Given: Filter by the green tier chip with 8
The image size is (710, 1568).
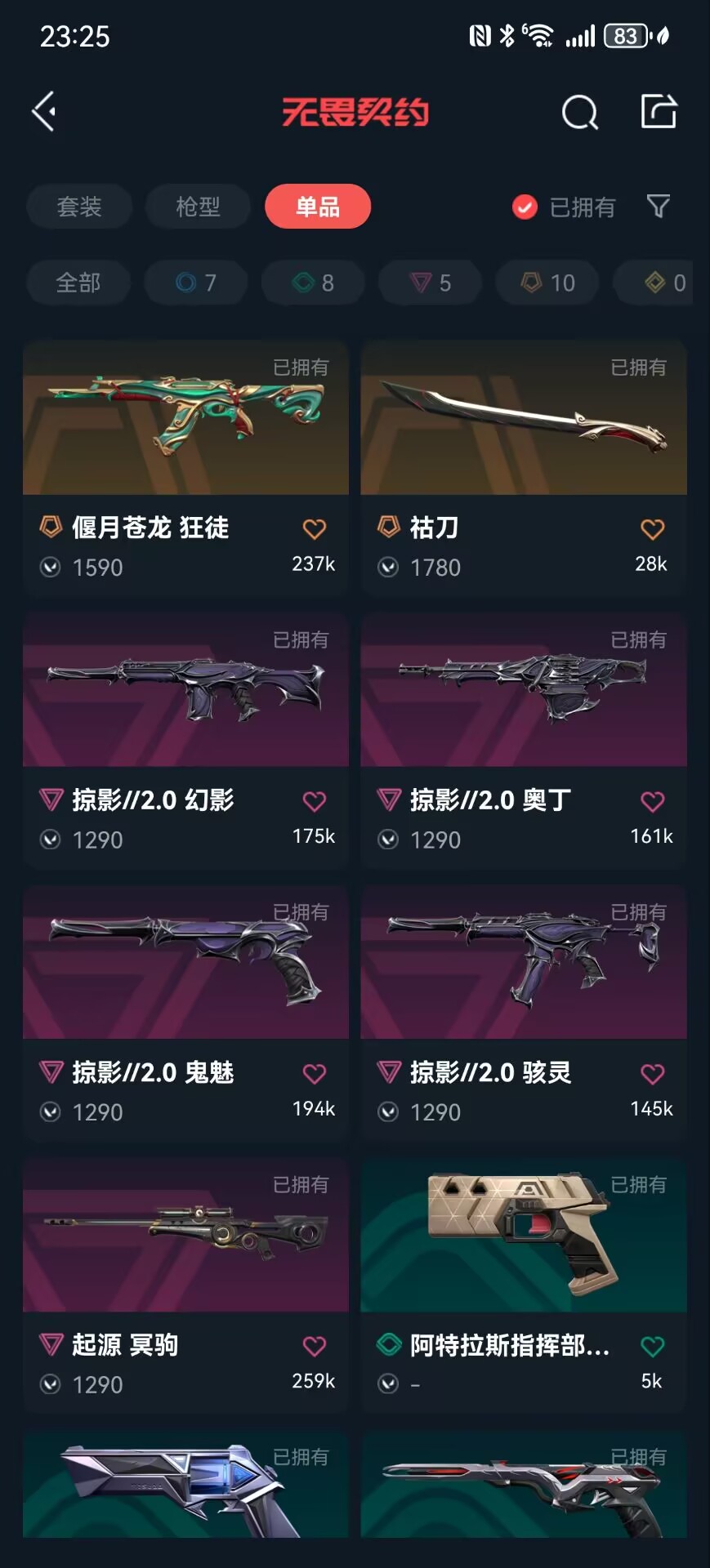Looking at the screenshot, I should (x=313, y=283).
